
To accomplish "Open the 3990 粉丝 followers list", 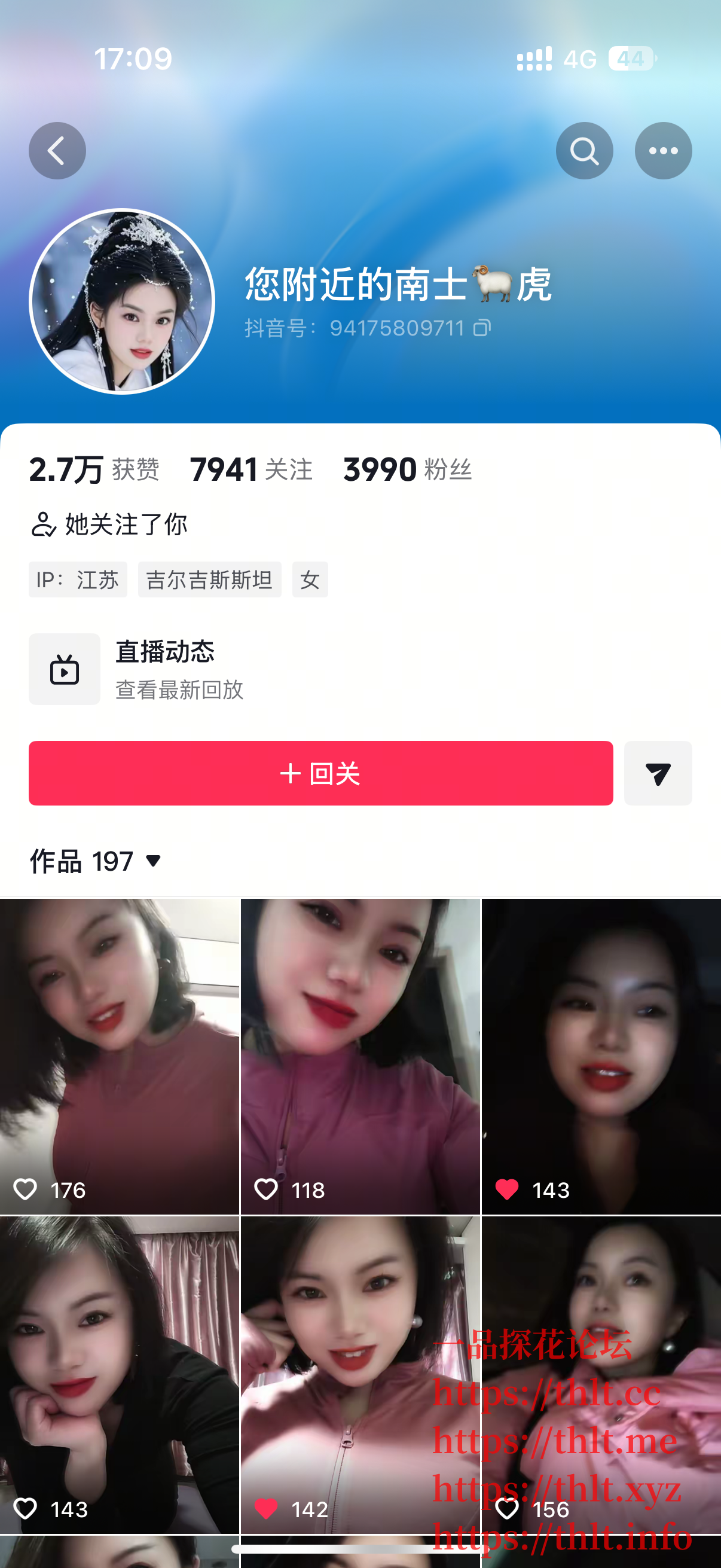I will pyautogui.click(x=407, y=469).
